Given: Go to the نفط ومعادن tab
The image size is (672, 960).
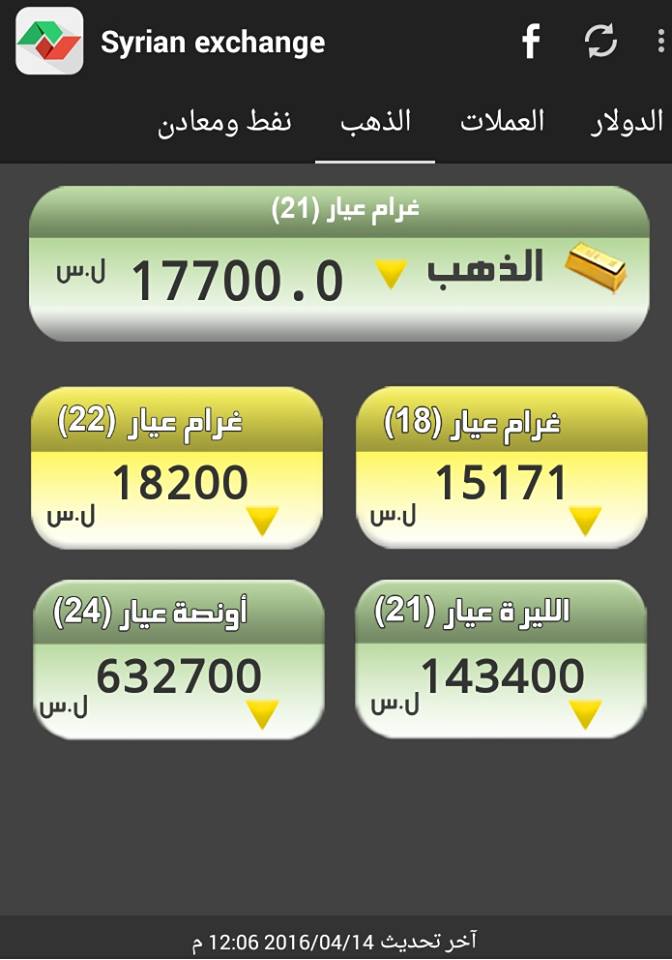Looking at the screenshot, I should click(x=224, y=123).
